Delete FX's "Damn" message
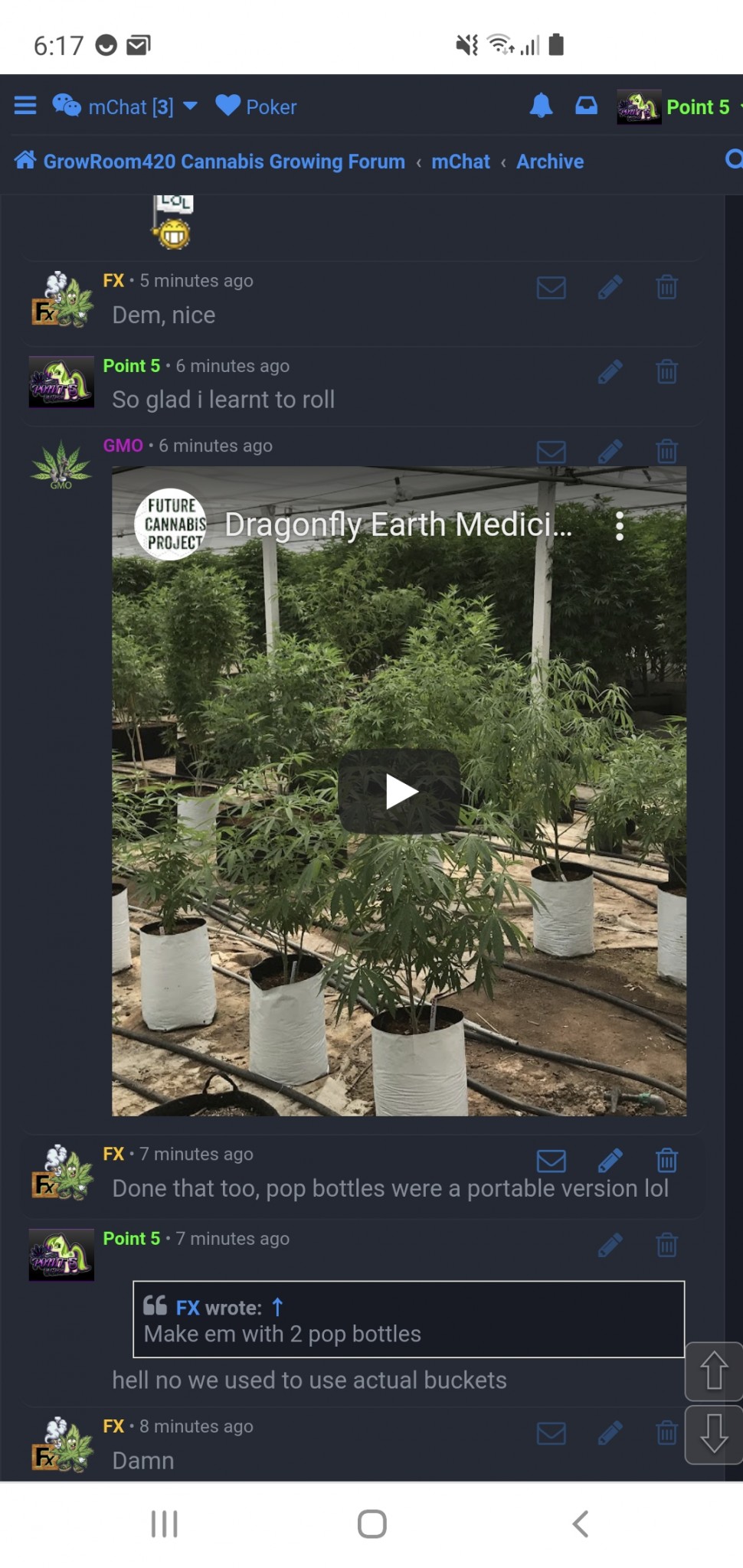This screenshot has height=1568, width=743. click(666, 1432)
